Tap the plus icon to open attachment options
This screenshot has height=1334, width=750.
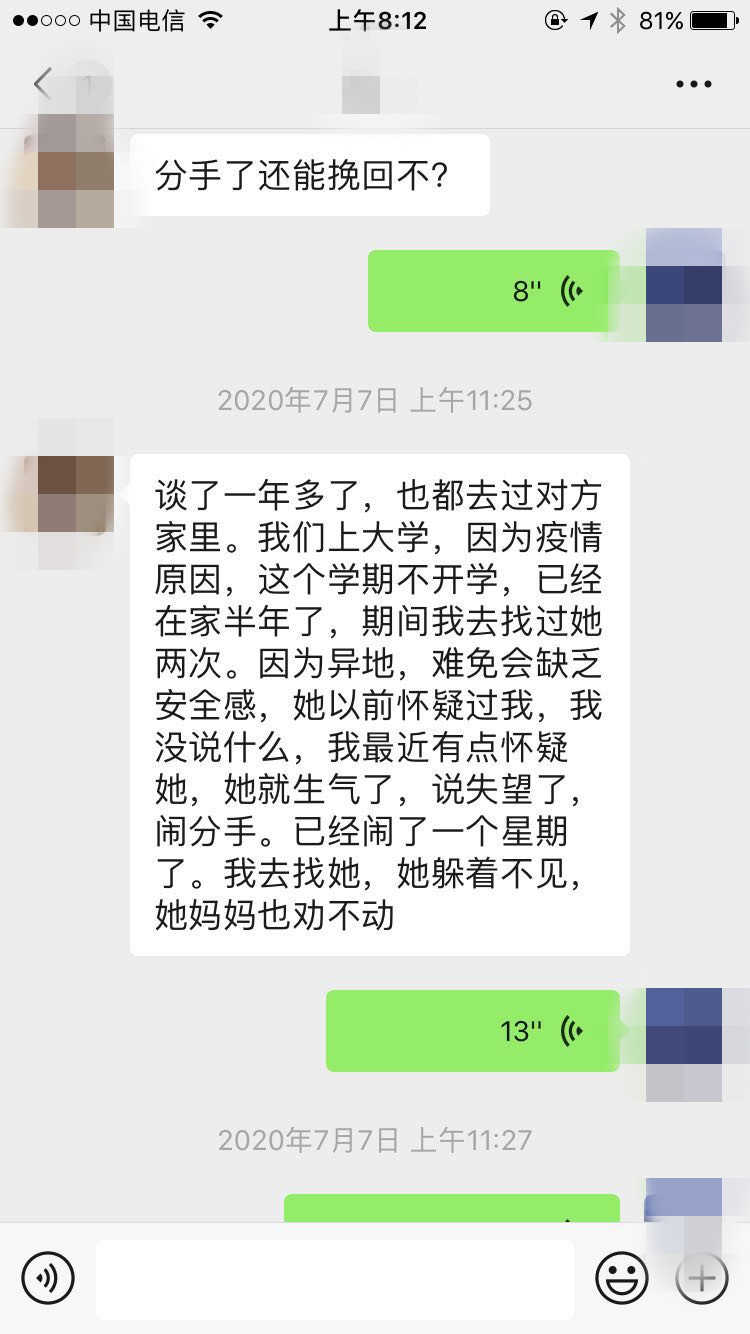[x=700, y=1277]
